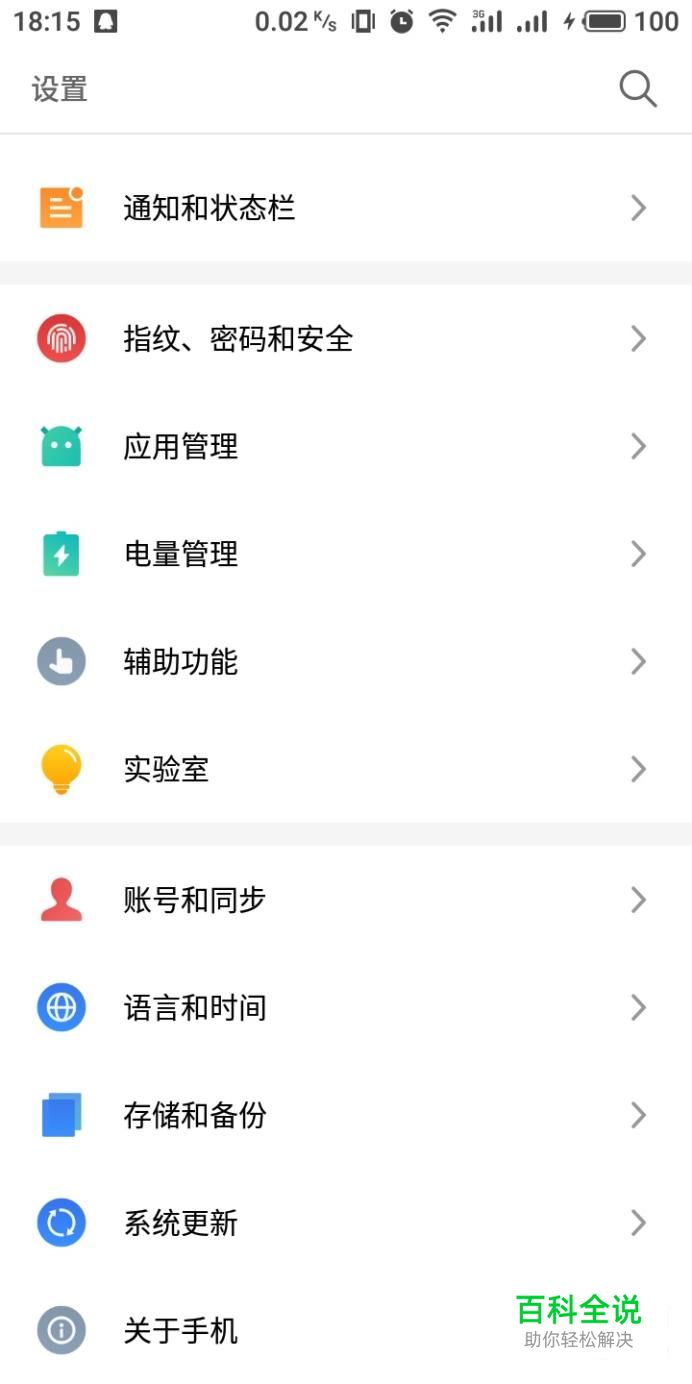Go to 语言和时间
The width and height of the screenshot is (692, 1384).
(x=195, y=1007)
